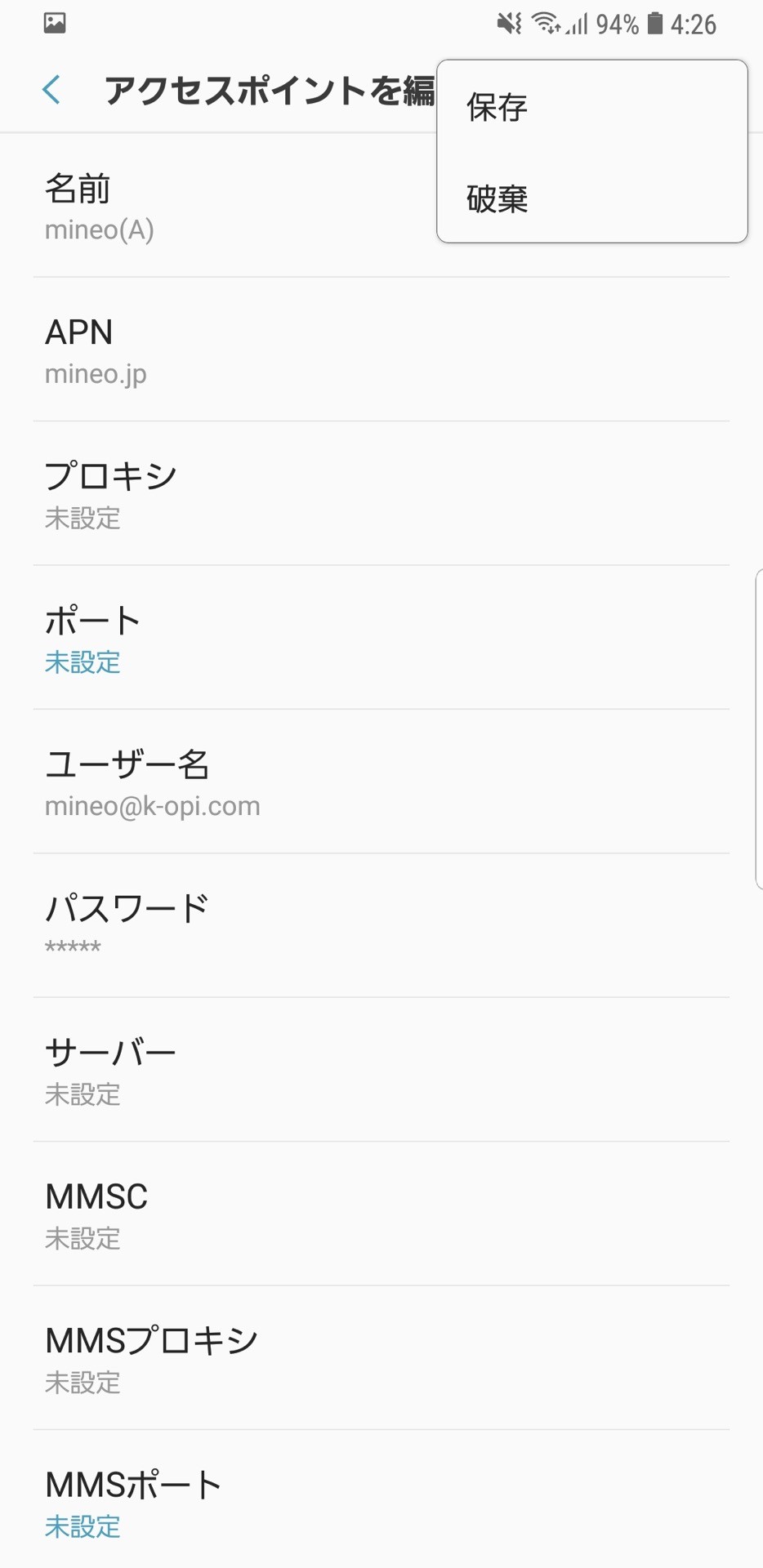Edit ユーザー名 mineo@k-opi.com
This screenshot has height=1568, width=763.
[x=381, y=782]
